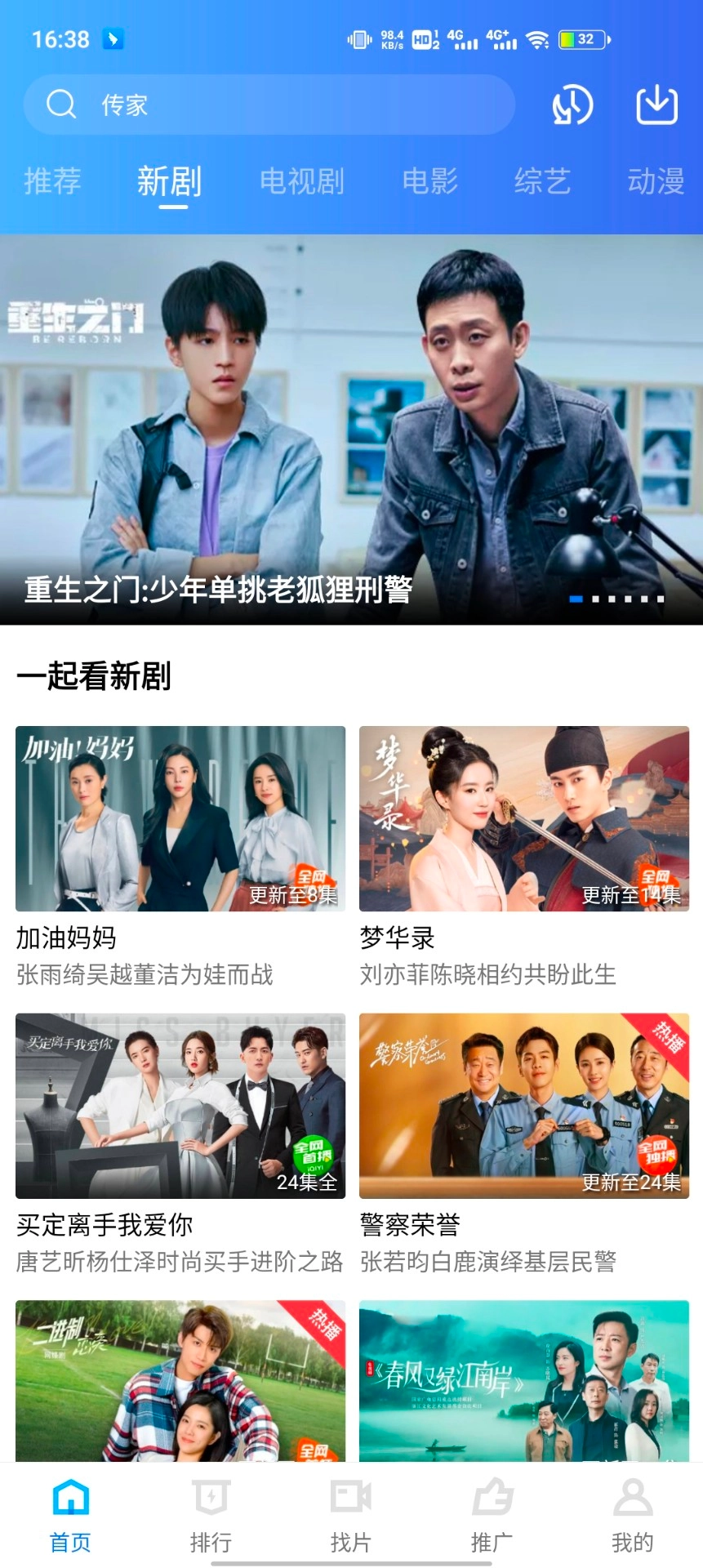Open the downloads icon in top bar
Image resolution: width=703 pixels, height=1568 pixels.
pos(656,105)
